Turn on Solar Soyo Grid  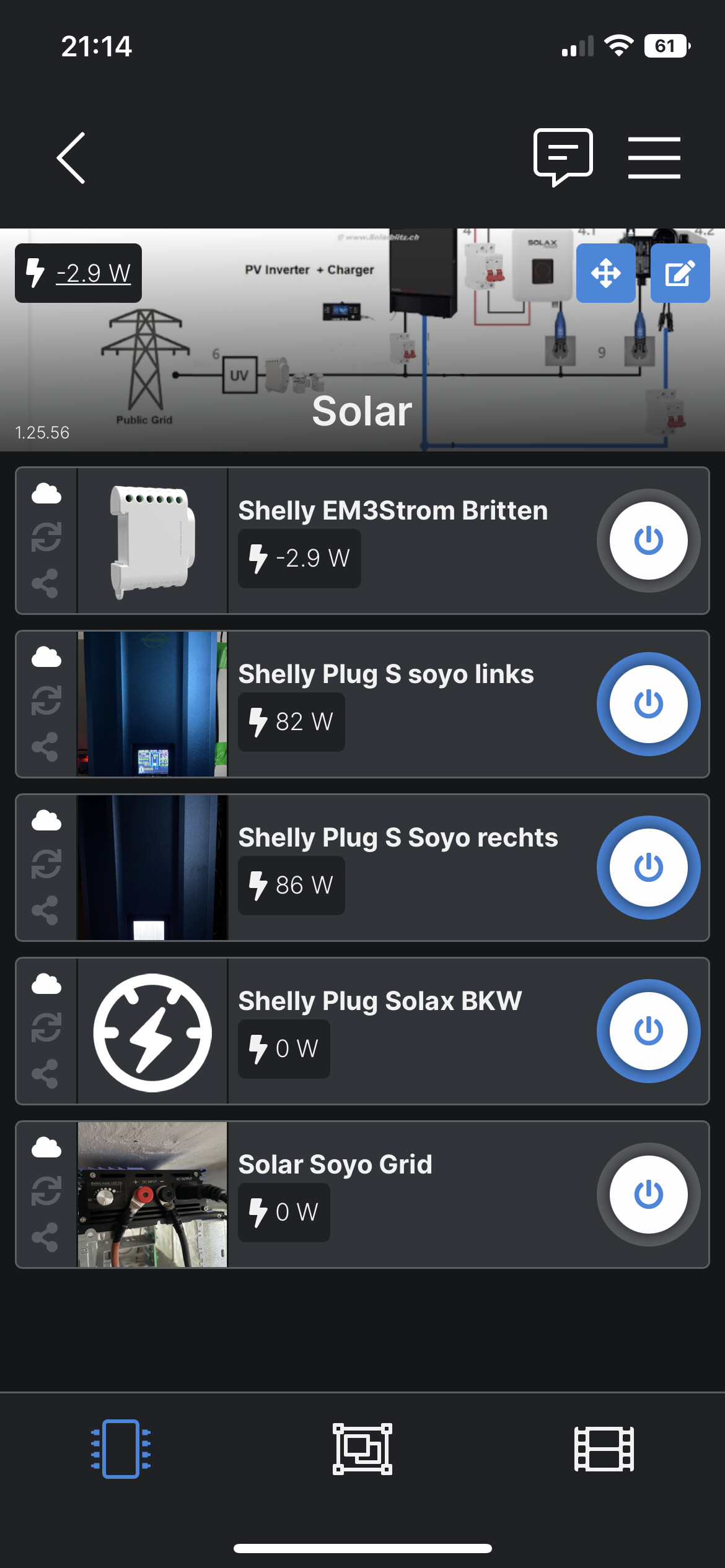coord(648,1195)
